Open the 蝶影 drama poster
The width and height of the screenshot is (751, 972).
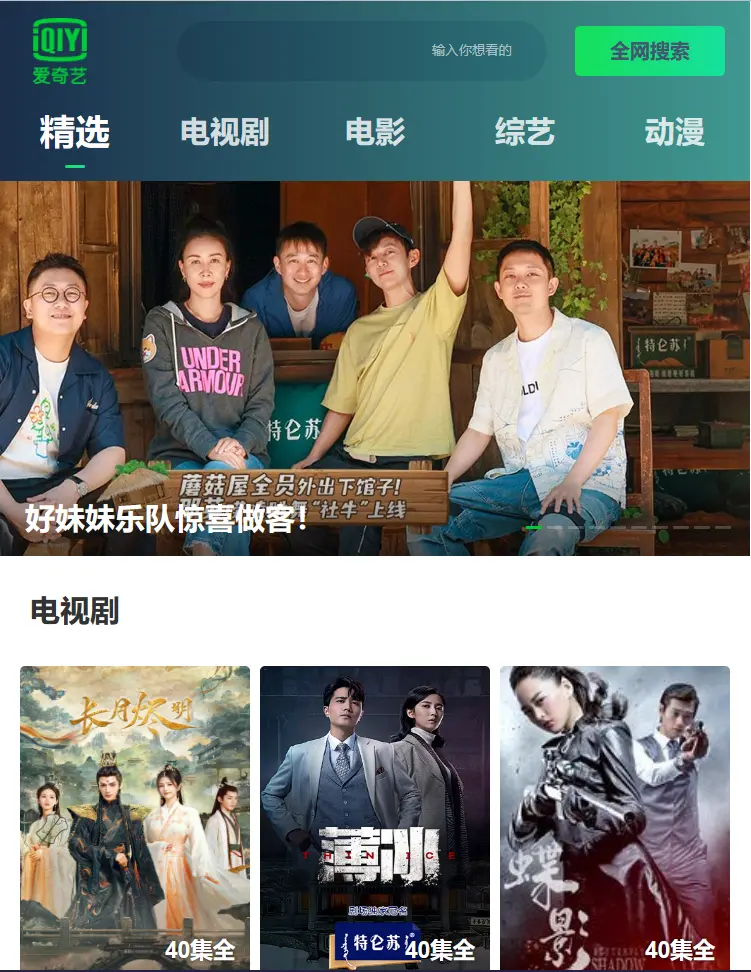tap(615, 815)
